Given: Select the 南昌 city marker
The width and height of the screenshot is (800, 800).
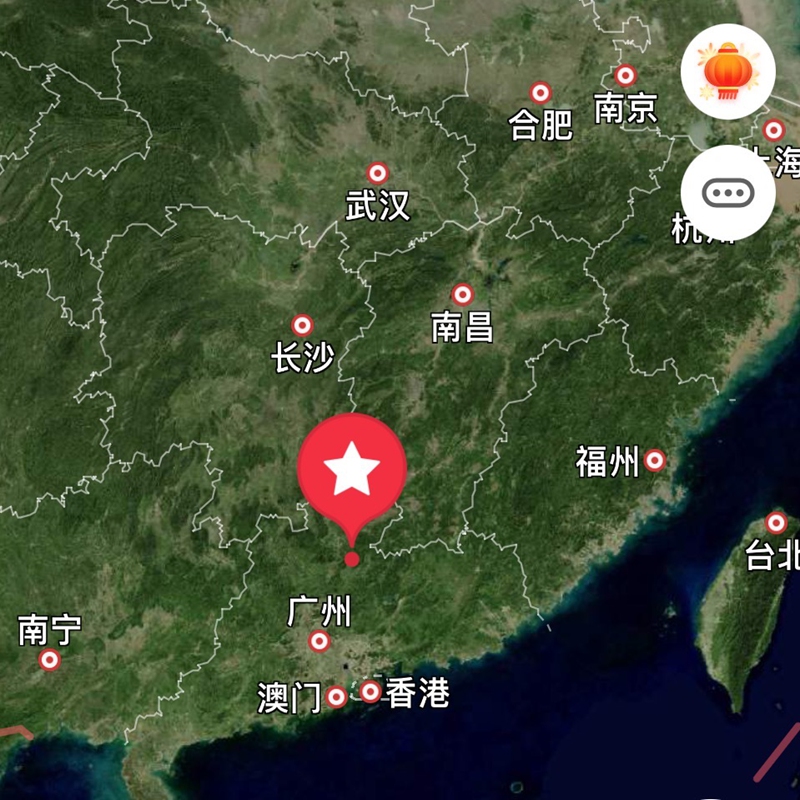Looking at the screenshot, I should pos(462,295).
